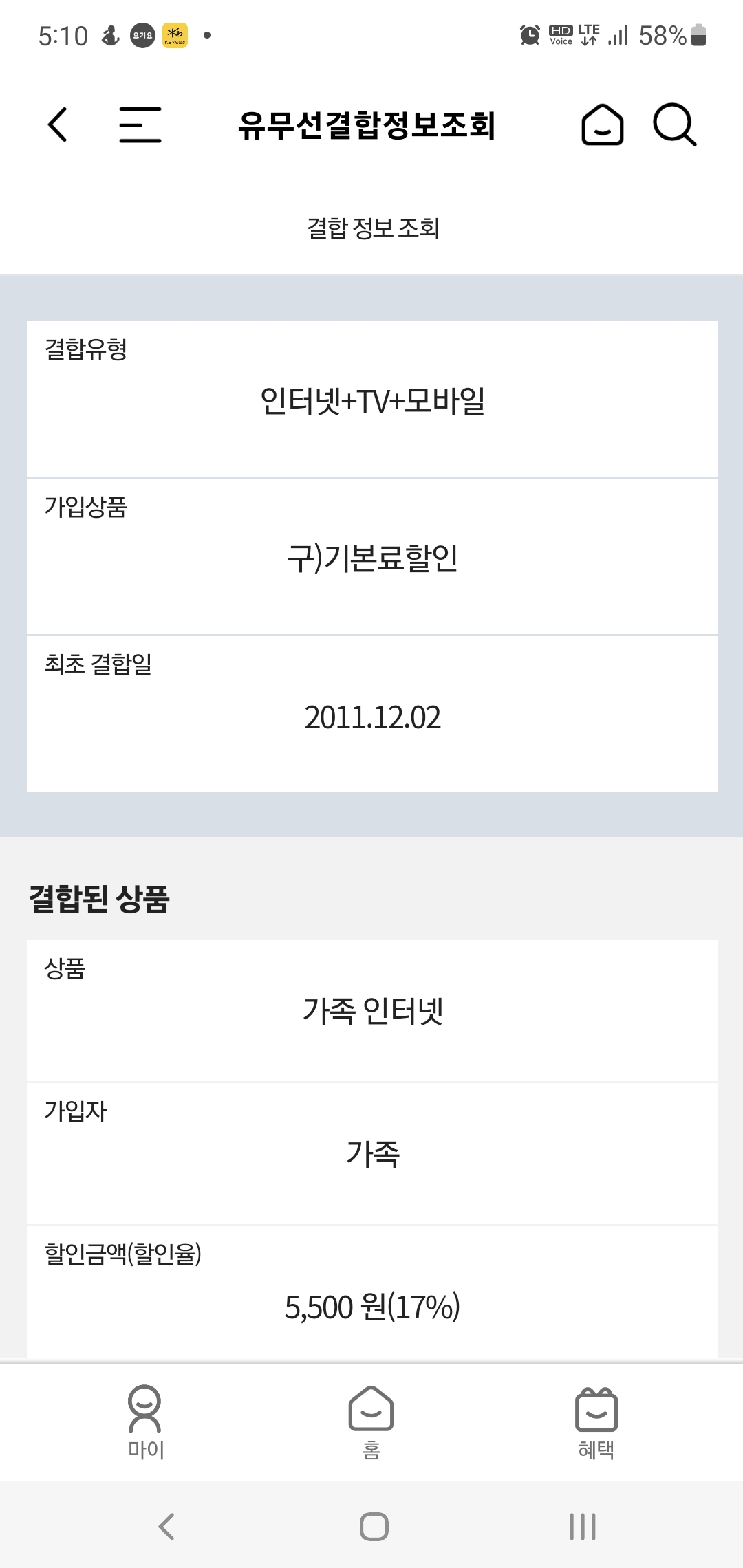Viewport: 743px width, 1568px height.
Task: Open the search magnifier
Action: [674, 124]
